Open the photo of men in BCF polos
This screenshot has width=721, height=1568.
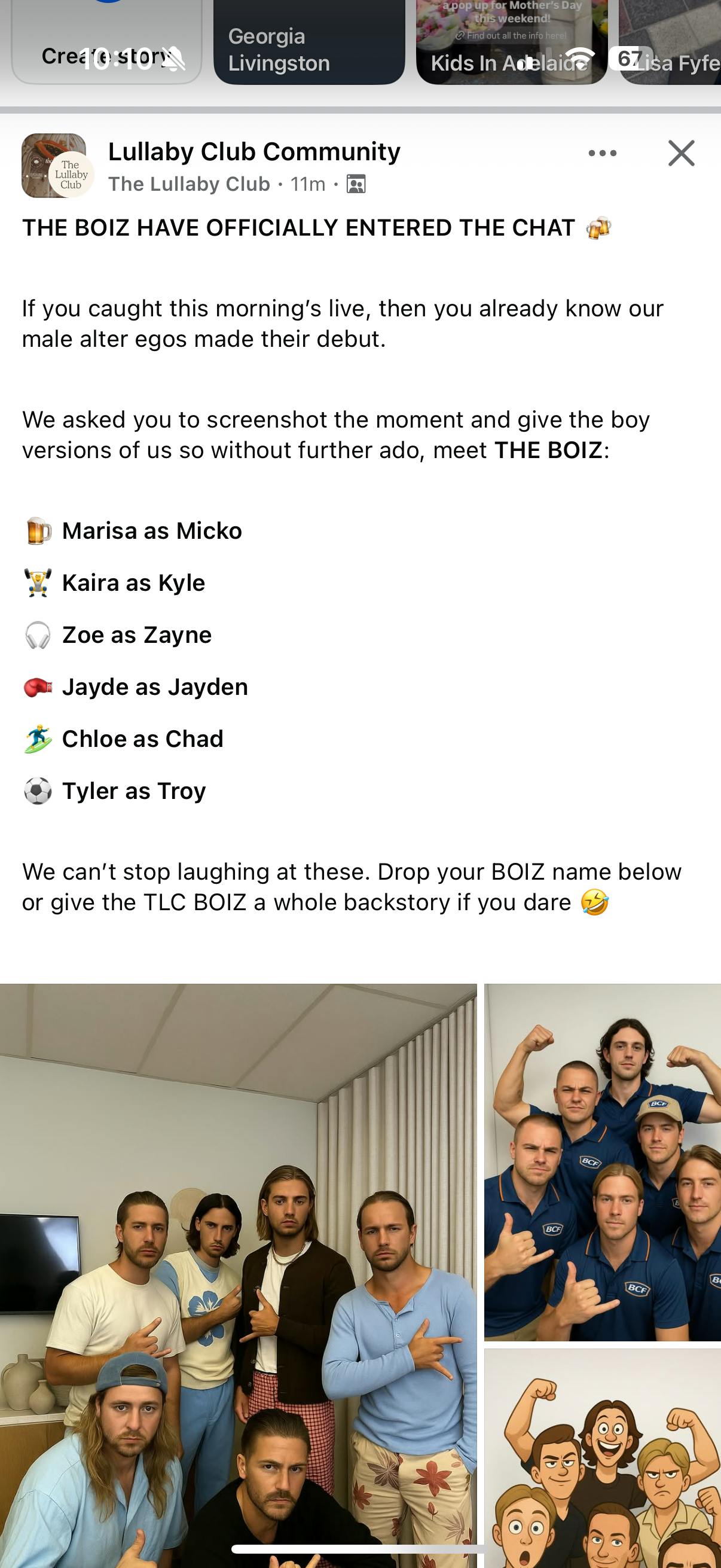(603, 1161)
